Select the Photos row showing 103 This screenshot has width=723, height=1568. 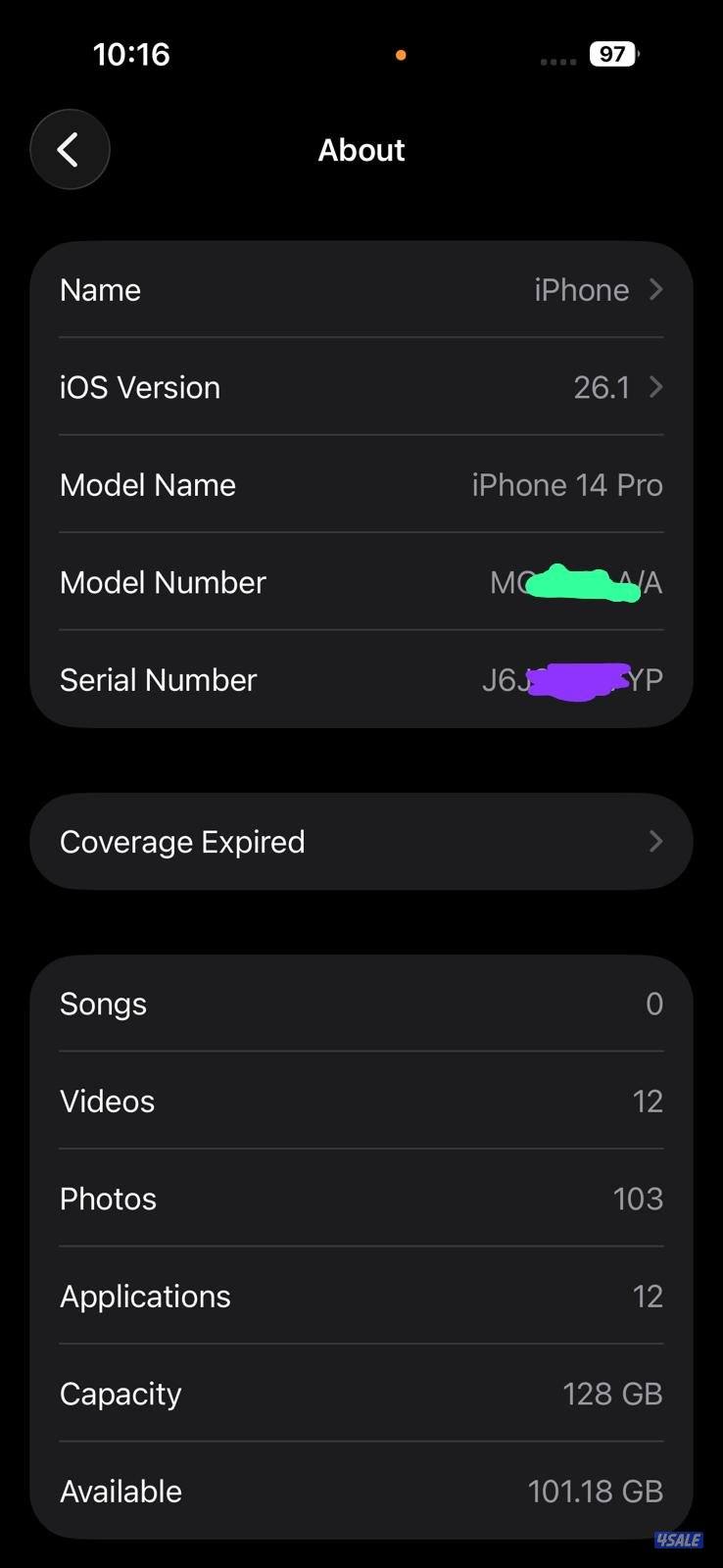(x=361, y=1198)
